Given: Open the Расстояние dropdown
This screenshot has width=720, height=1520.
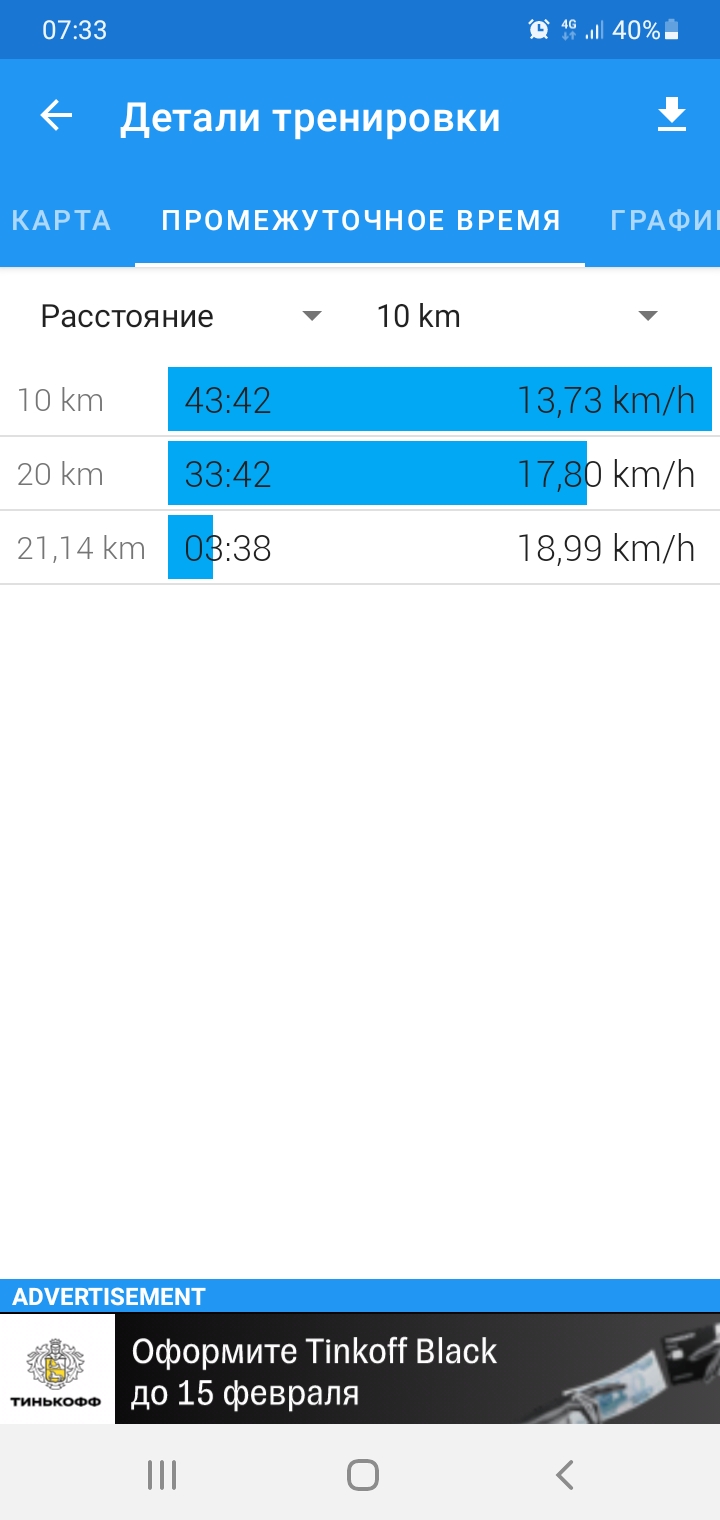Looking at the screenshot, I should [180, 317].
